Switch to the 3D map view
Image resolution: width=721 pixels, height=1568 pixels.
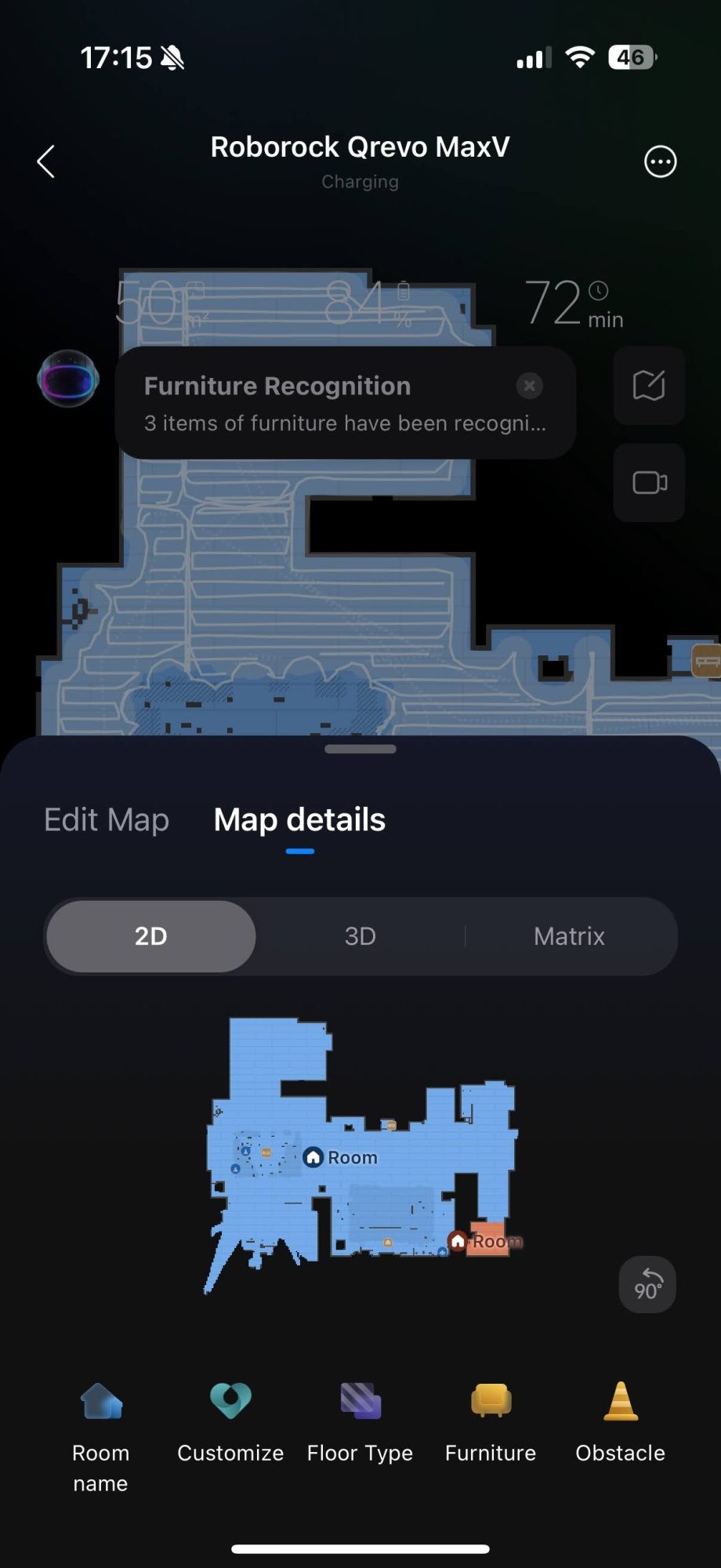tap(360, 936)
